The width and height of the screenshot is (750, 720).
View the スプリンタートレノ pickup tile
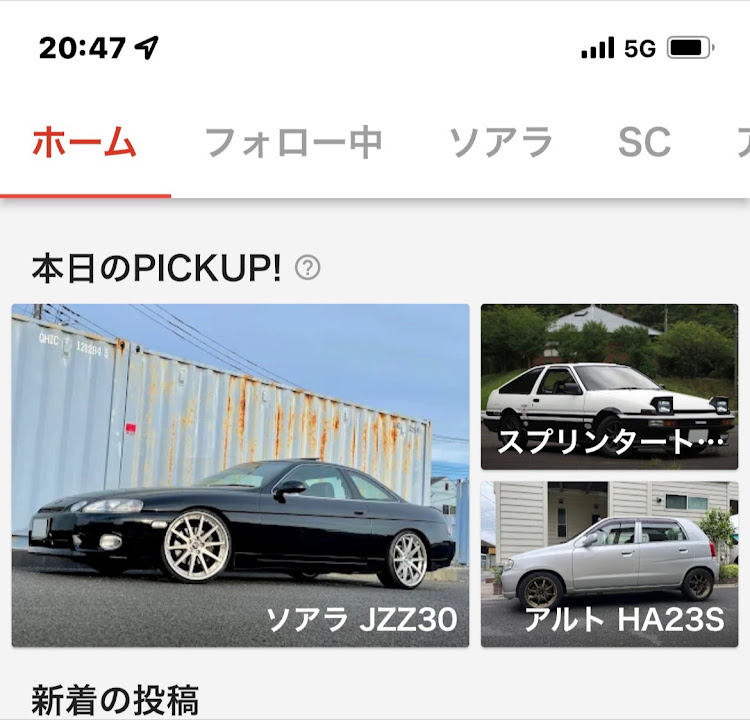[x=609, y=387]
